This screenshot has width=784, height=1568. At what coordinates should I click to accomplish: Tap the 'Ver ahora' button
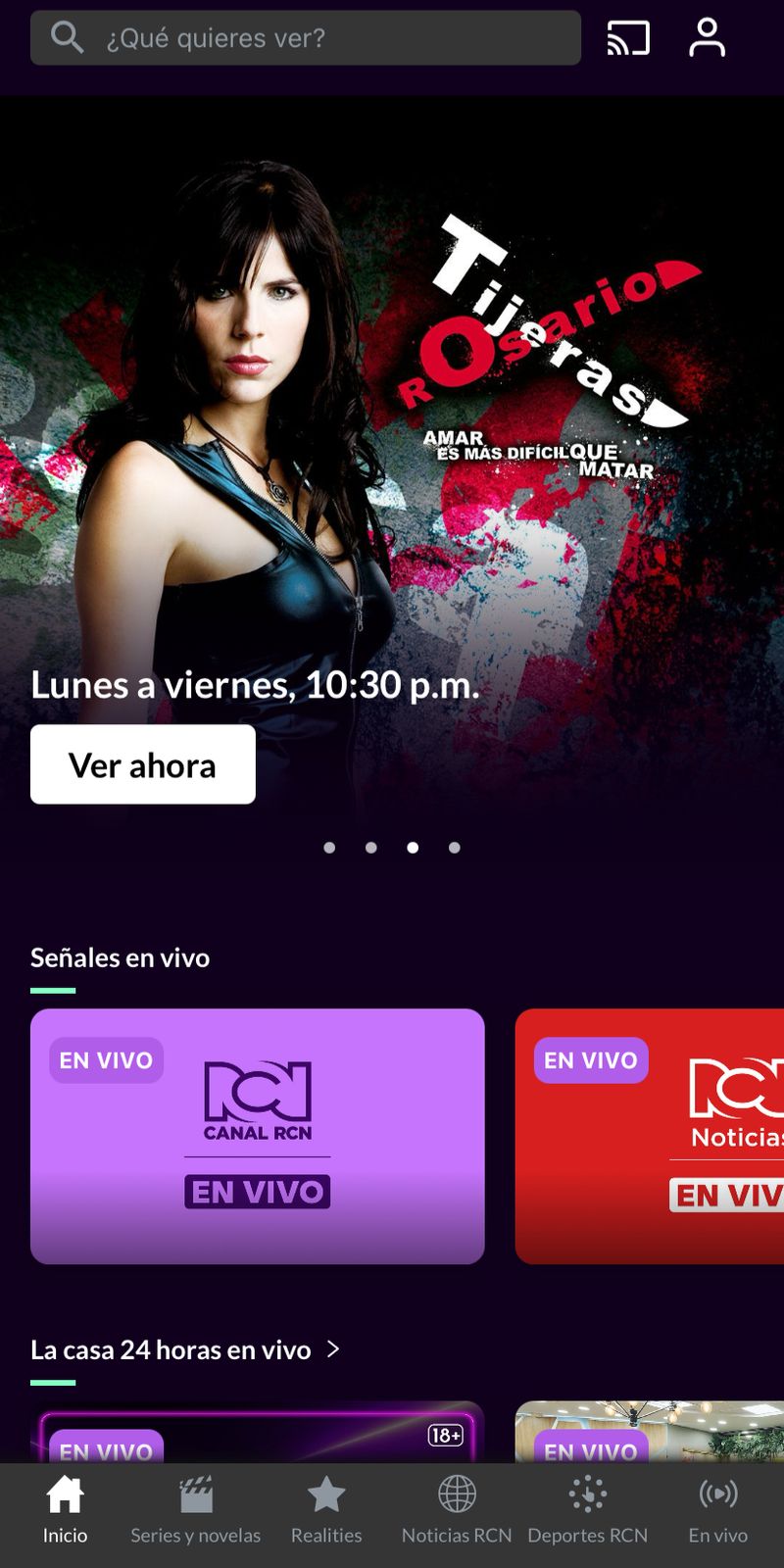point(143,764)
